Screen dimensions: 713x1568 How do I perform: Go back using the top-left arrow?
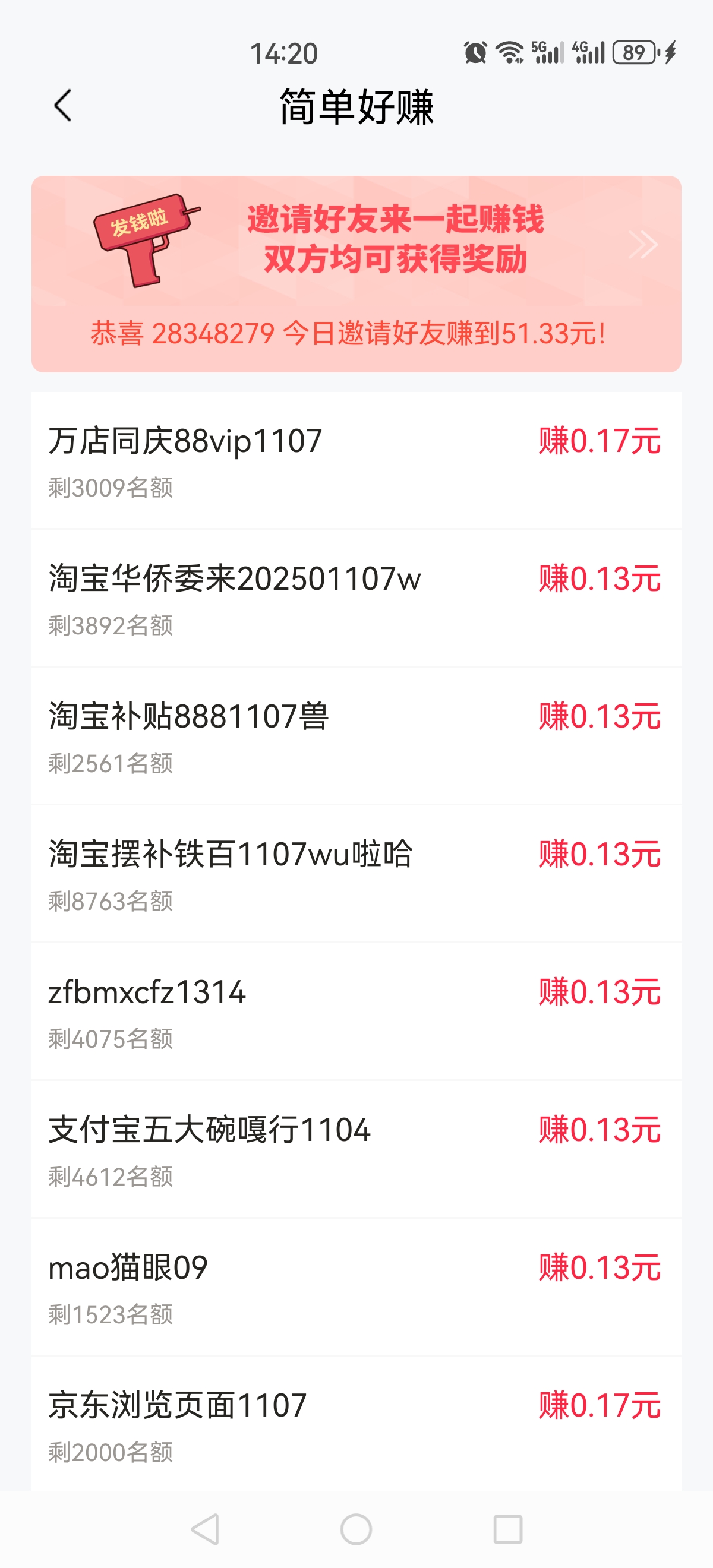pos(63,106)
